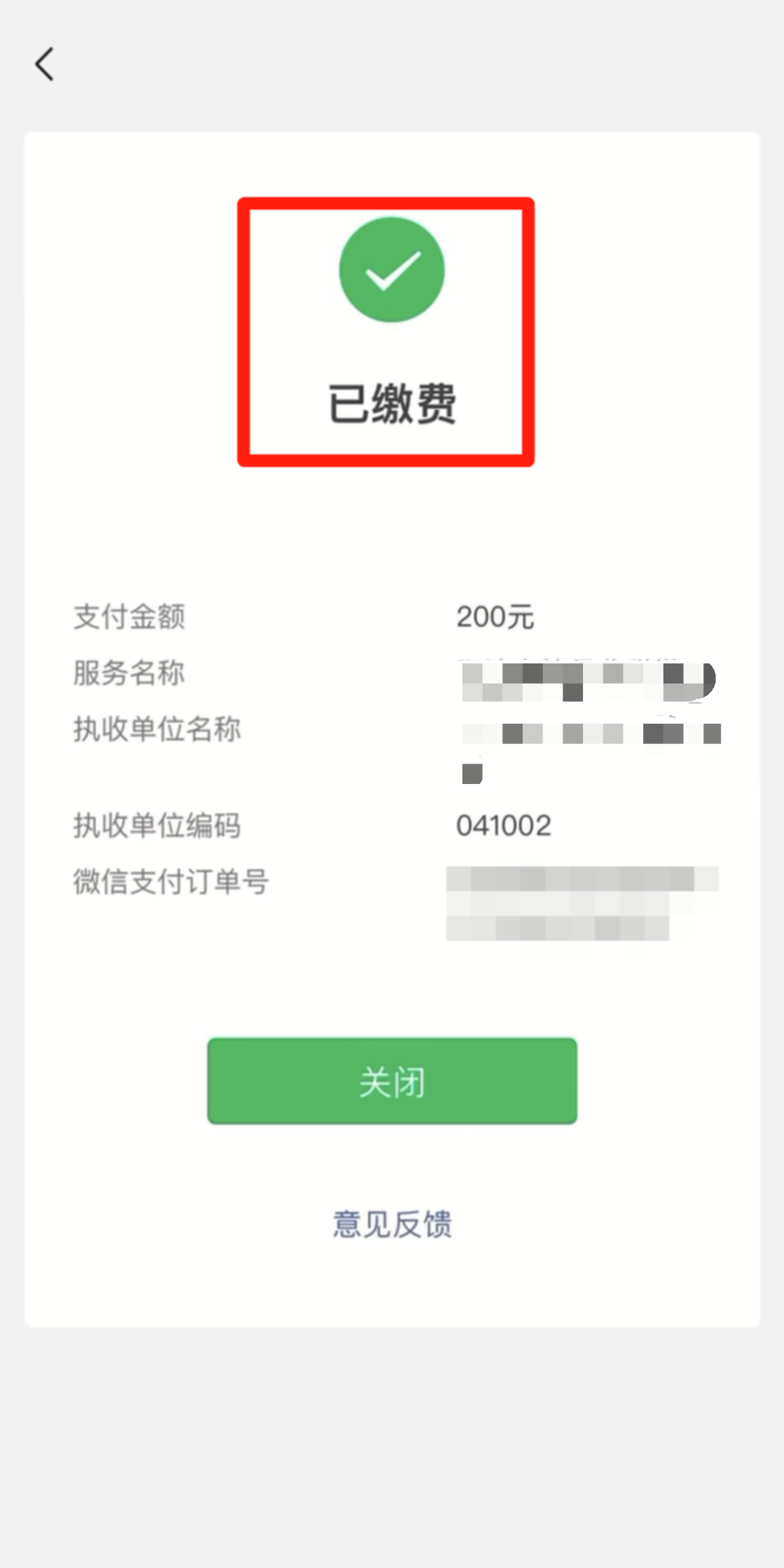Click the unit code 041002

[x=505, y=825]
